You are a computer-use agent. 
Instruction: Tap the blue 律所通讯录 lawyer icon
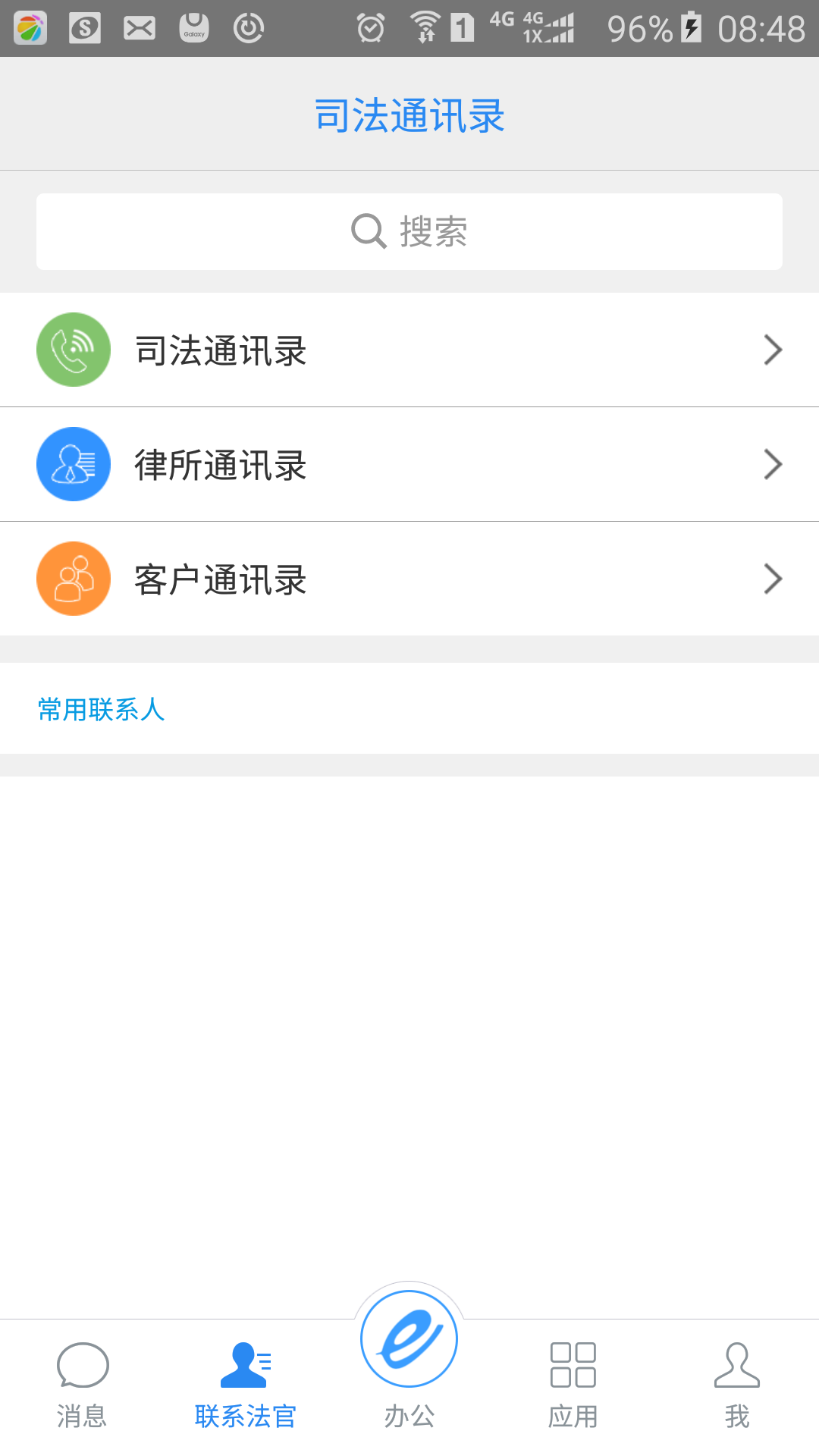click(x=73, y=463)
